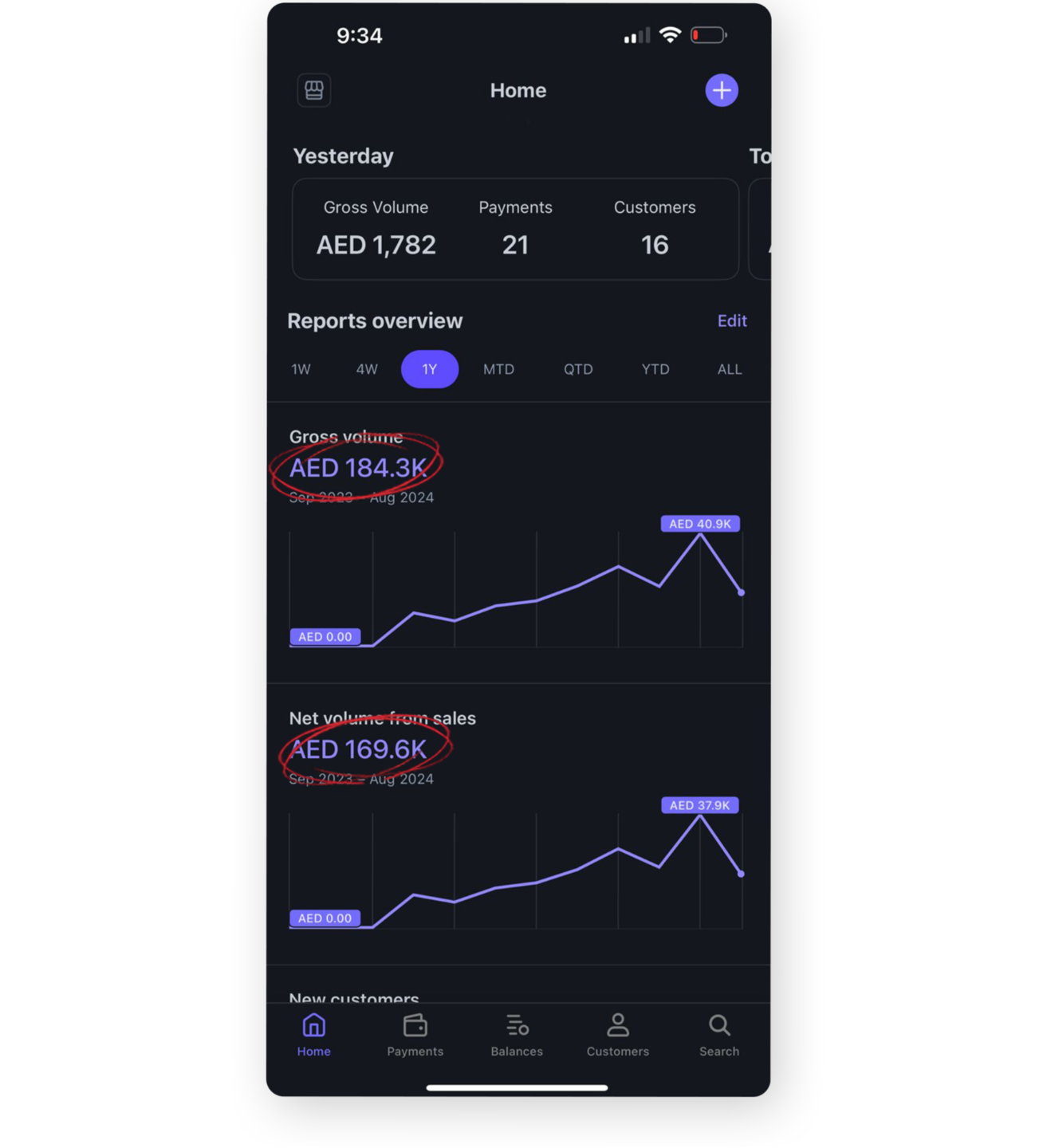
Task: Switch to MTD range
Action: click(x=498, y=369)
